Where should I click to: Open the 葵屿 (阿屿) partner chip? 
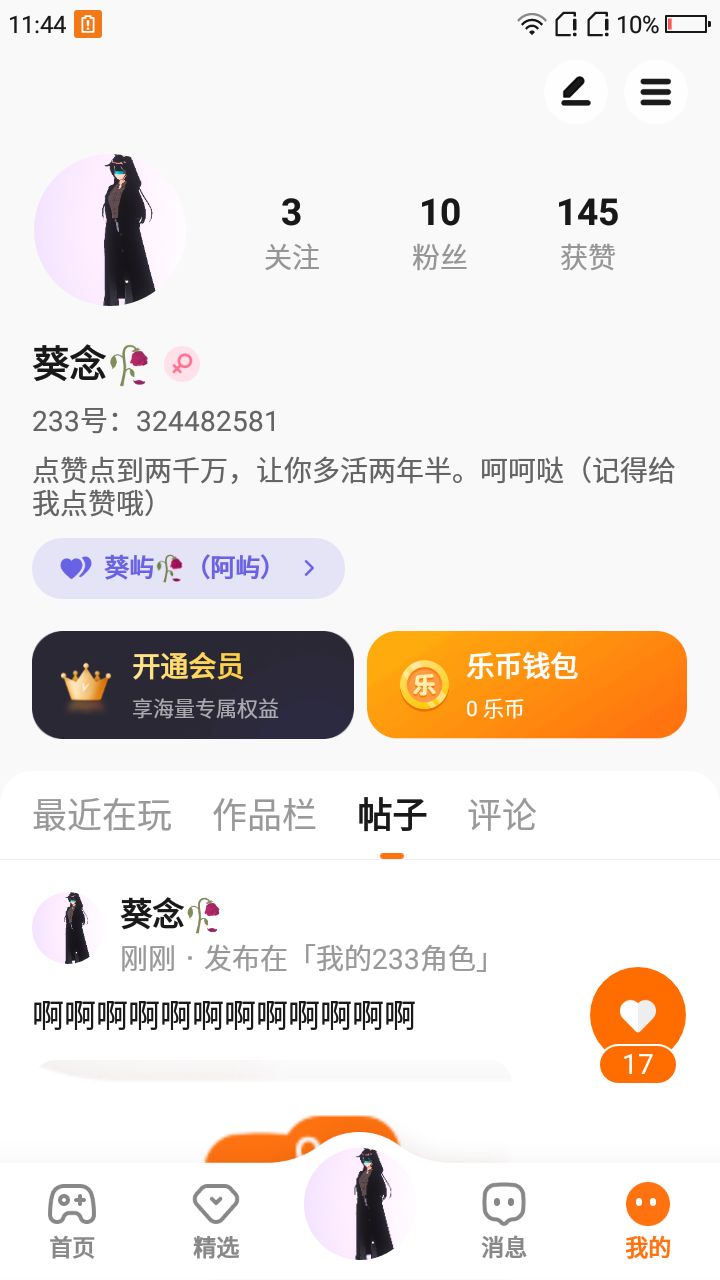coord(188,568)
